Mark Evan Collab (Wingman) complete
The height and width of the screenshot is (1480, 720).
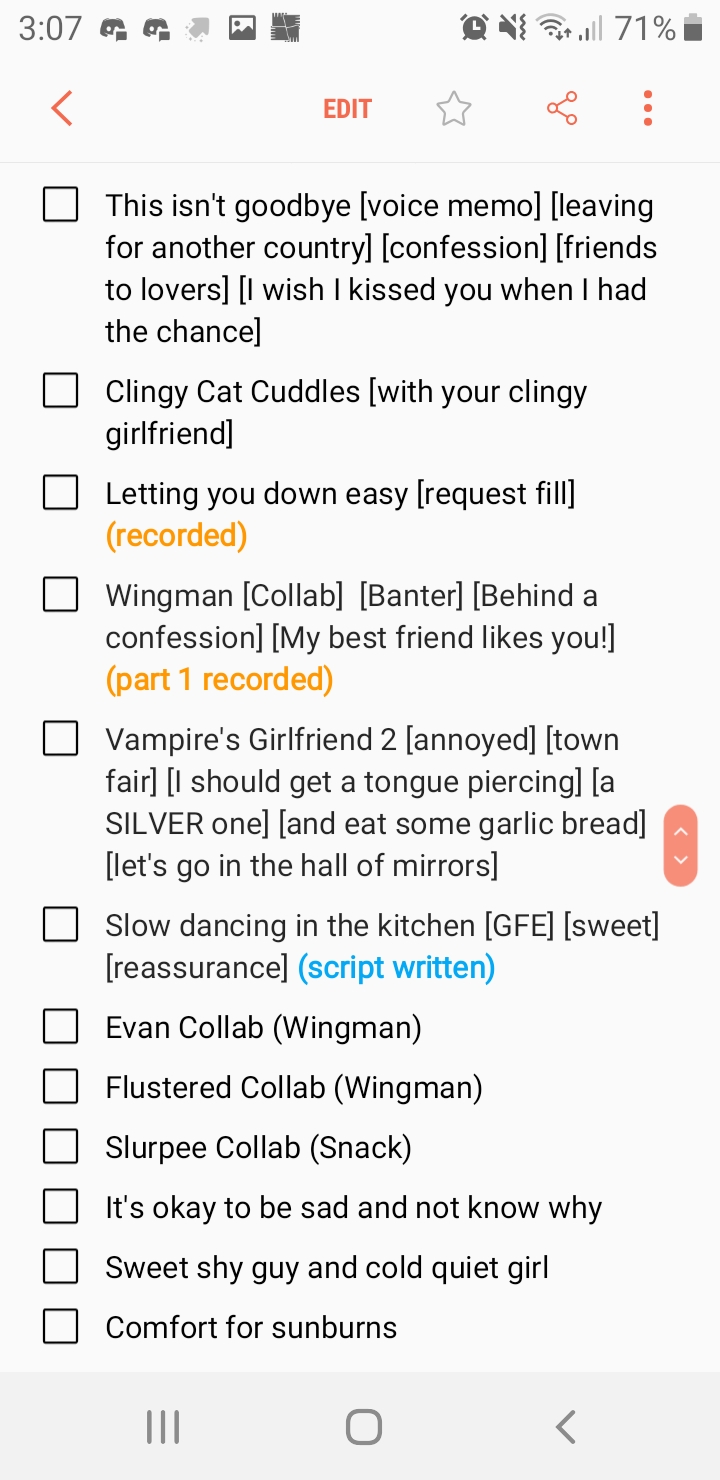pyautogui.click(x=61, y=1027)
